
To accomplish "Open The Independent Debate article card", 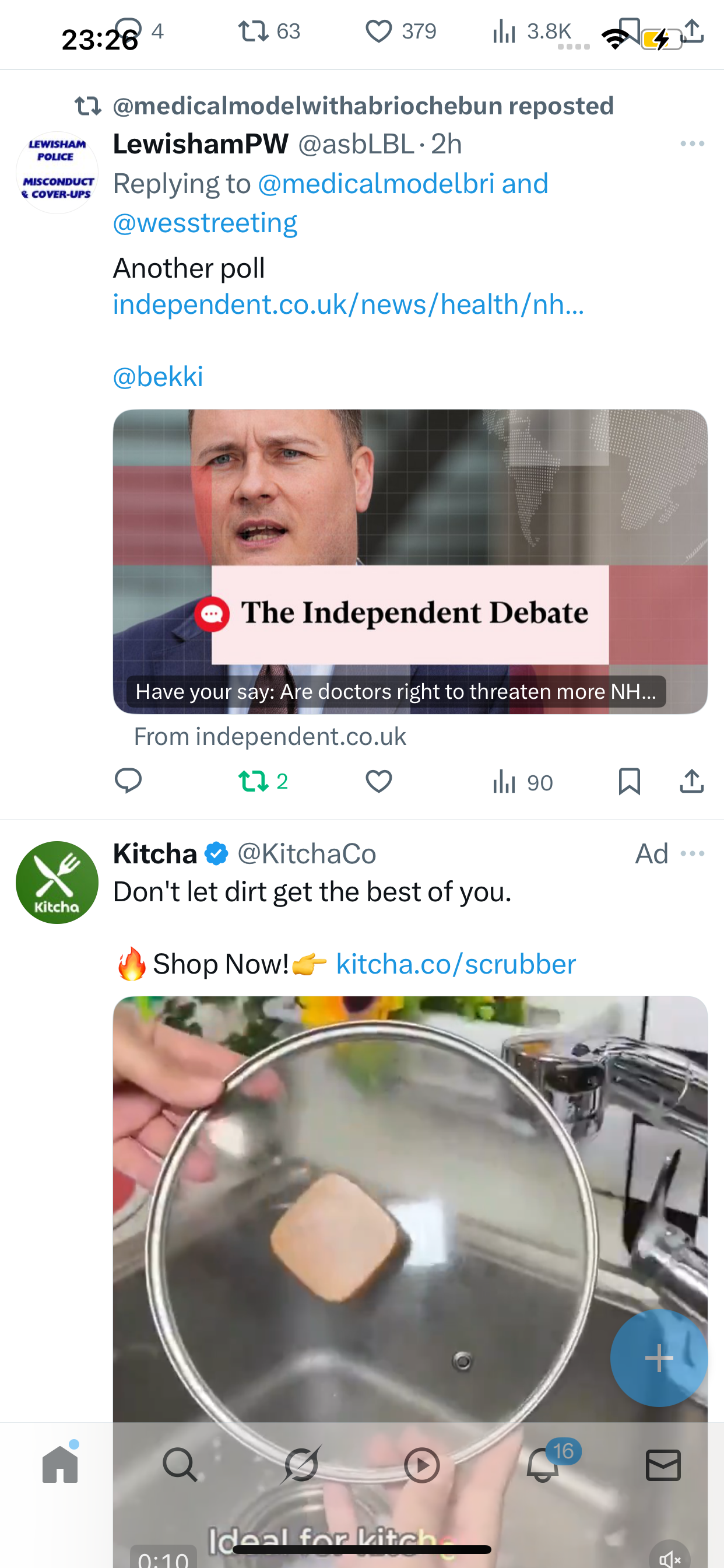I will 410,561.
